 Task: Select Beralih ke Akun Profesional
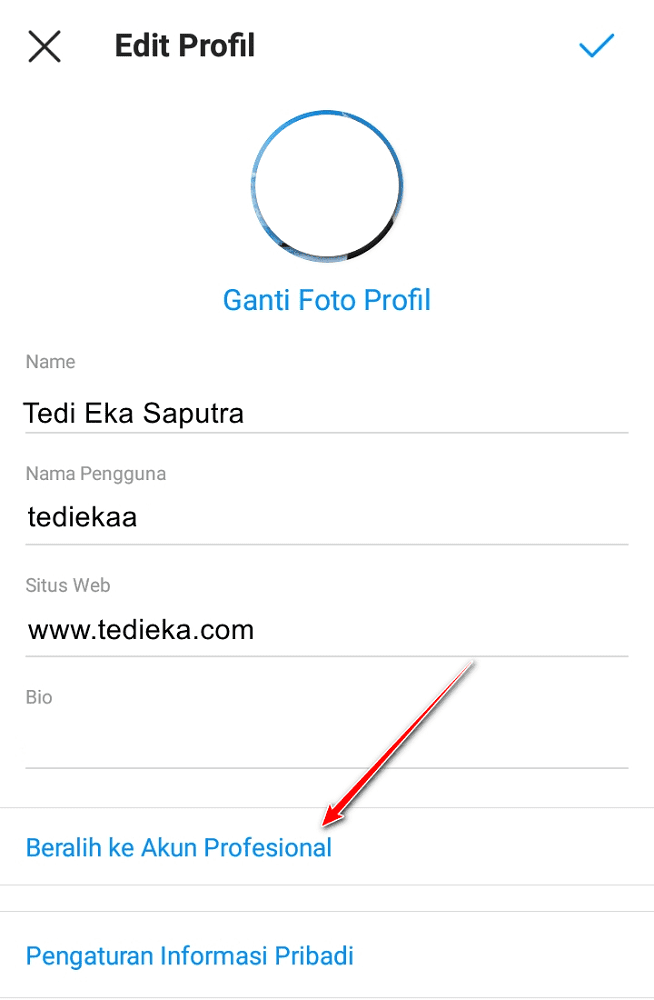[179, 848]
